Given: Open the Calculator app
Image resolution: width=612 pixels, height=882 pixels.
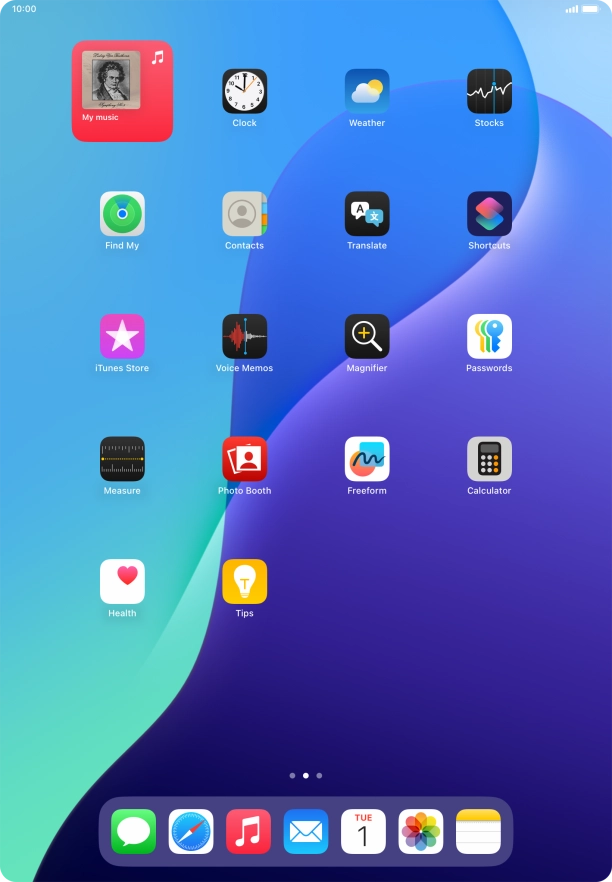Looking at the screenshot, I should tap(489, 459).
